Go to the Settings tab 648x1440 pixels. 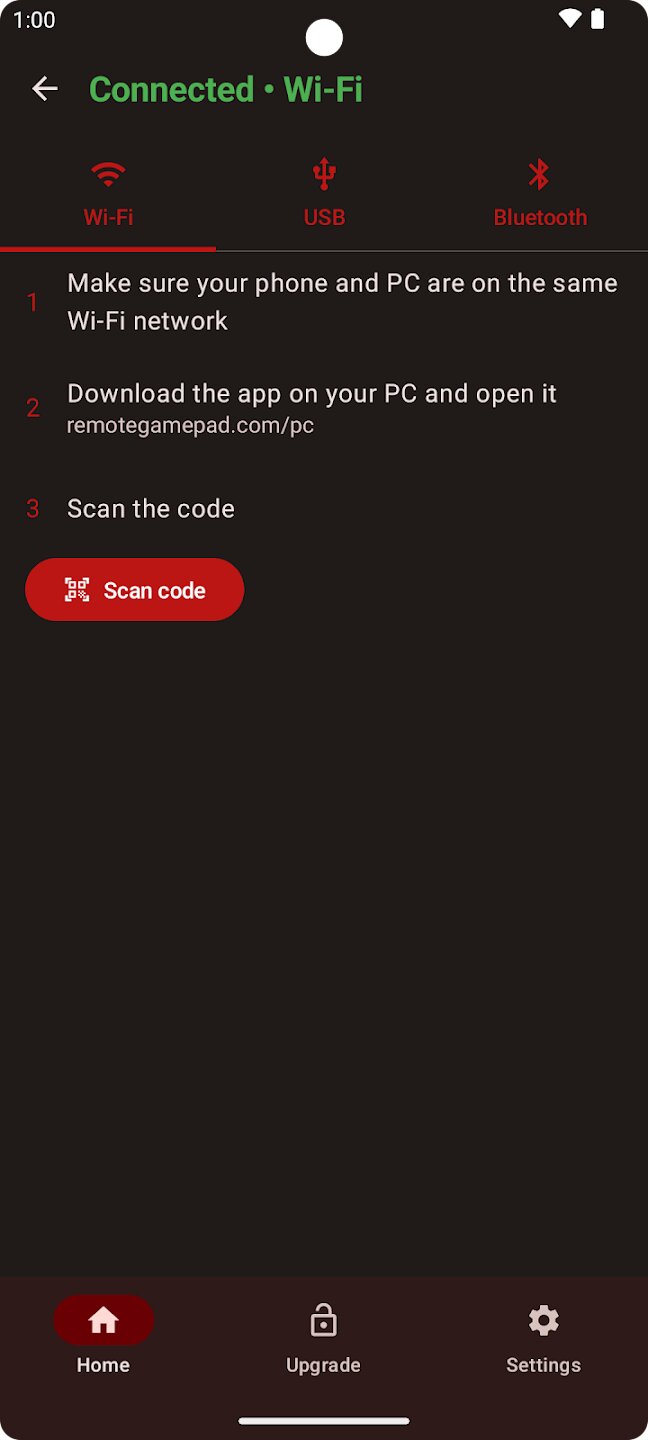[x=543, y=1336]
